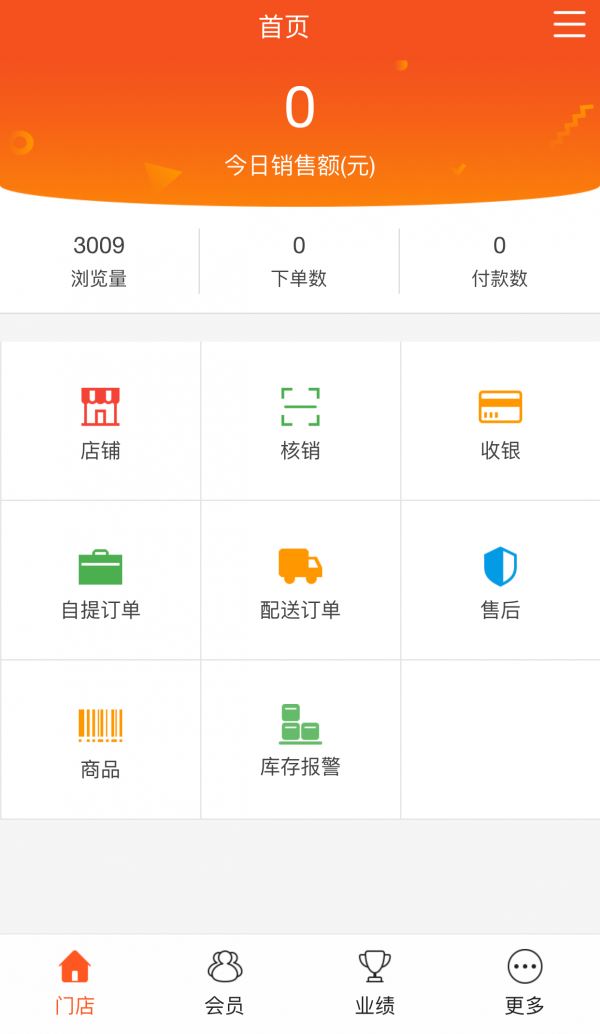Viewport: 600px width, 1034px height.
Task: Open the 店铺 shop tile
Action: click(100, 421)
